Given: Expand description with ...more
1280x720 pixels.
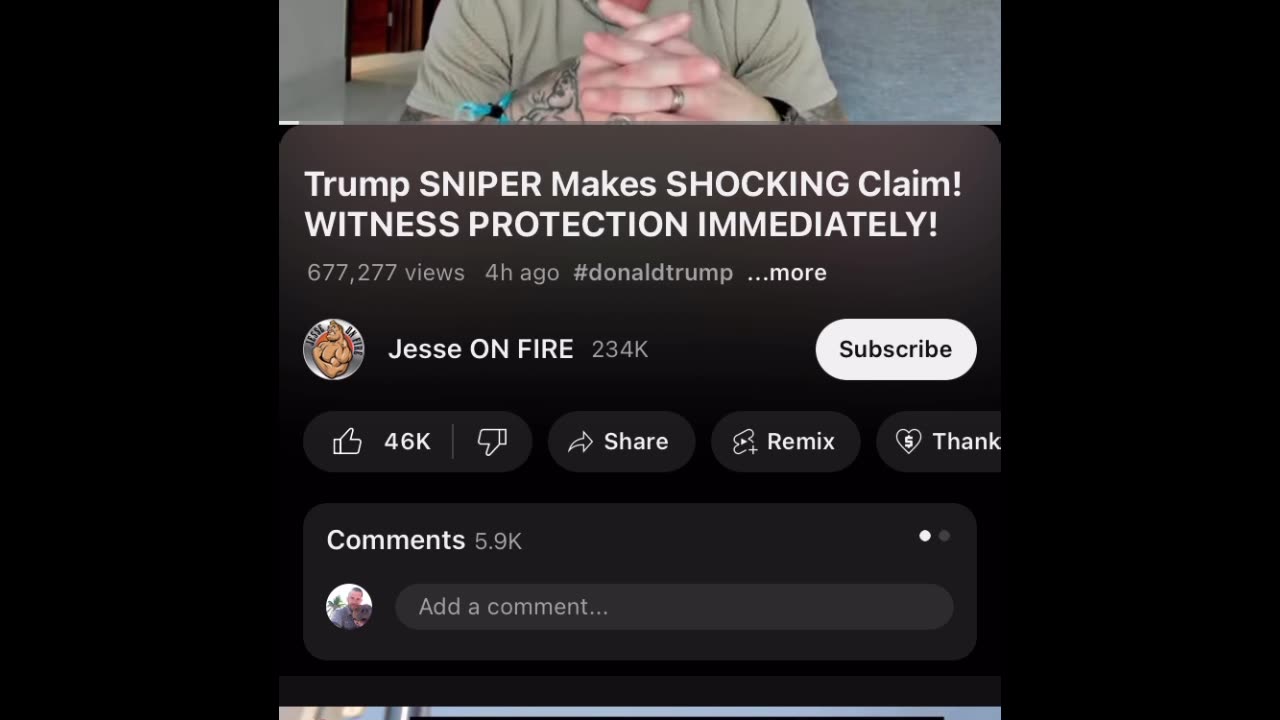Looking at the screenshot, I should click(x=787, y=273).
